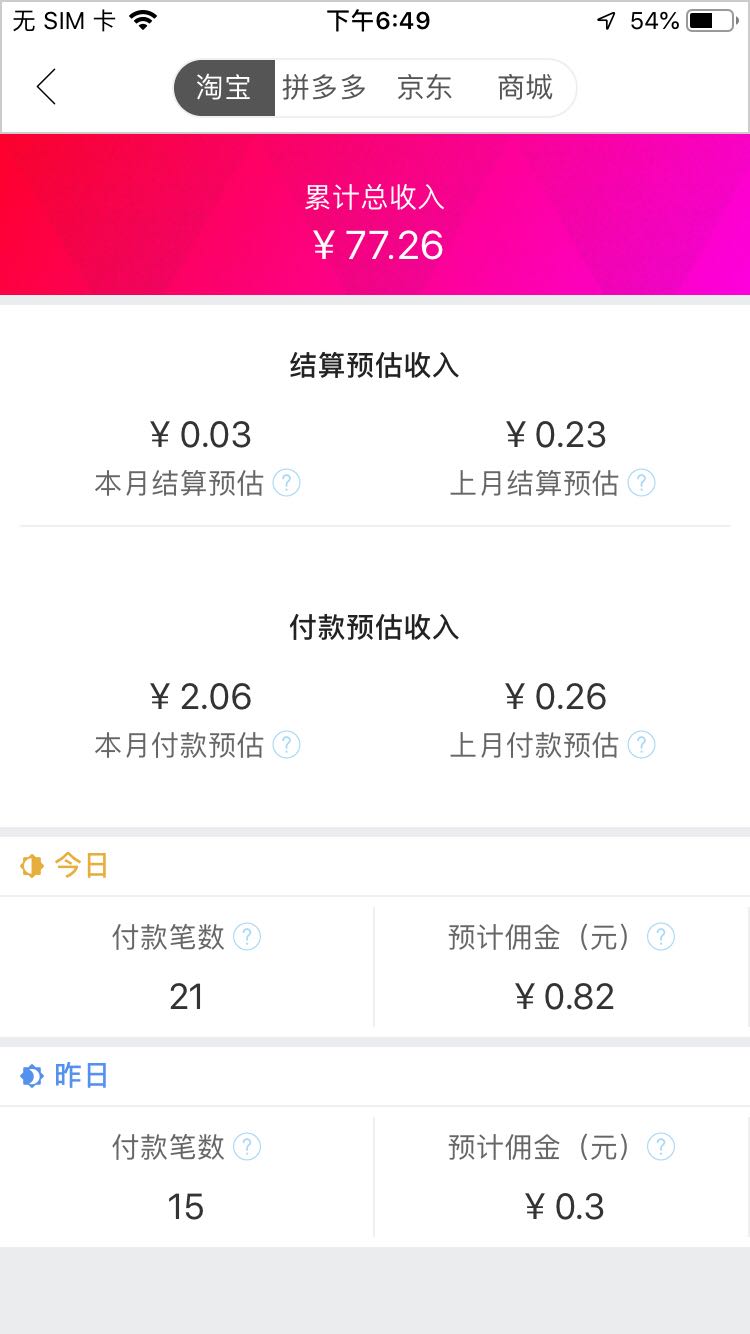The width and height of the screenshot is (750, 1334).
Task: Open help for 本月结算预估
Action: 287,482
